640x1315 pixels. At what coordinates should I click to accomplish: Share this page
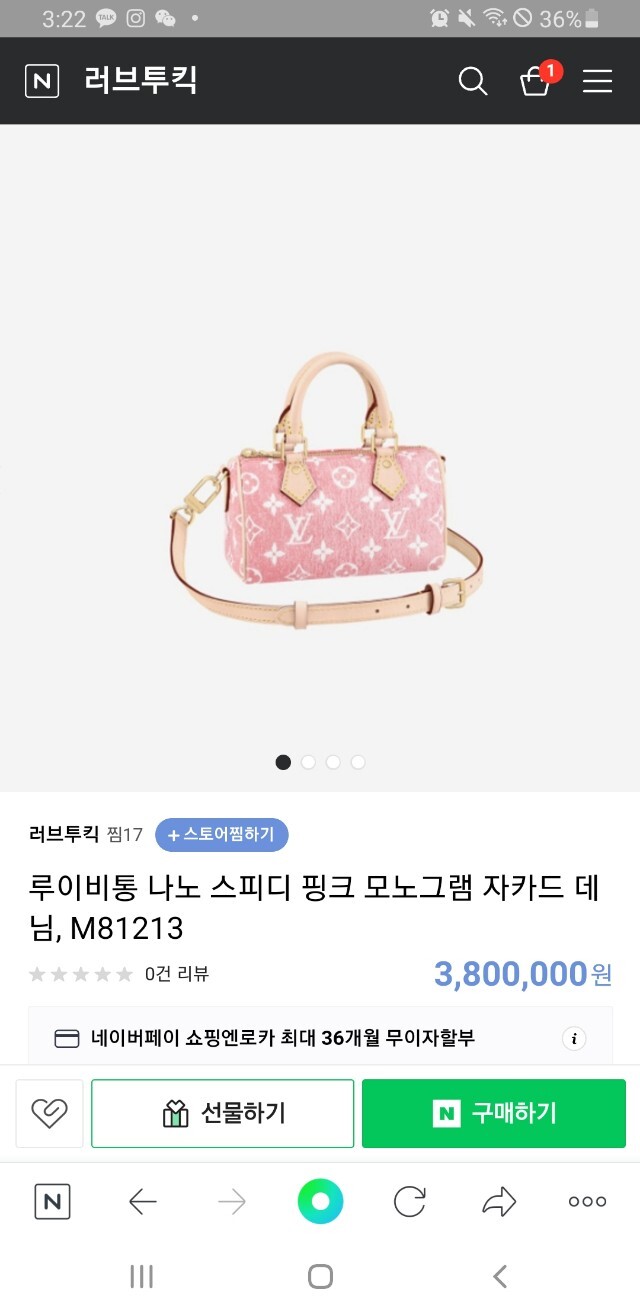click(x=499, y=1201)
